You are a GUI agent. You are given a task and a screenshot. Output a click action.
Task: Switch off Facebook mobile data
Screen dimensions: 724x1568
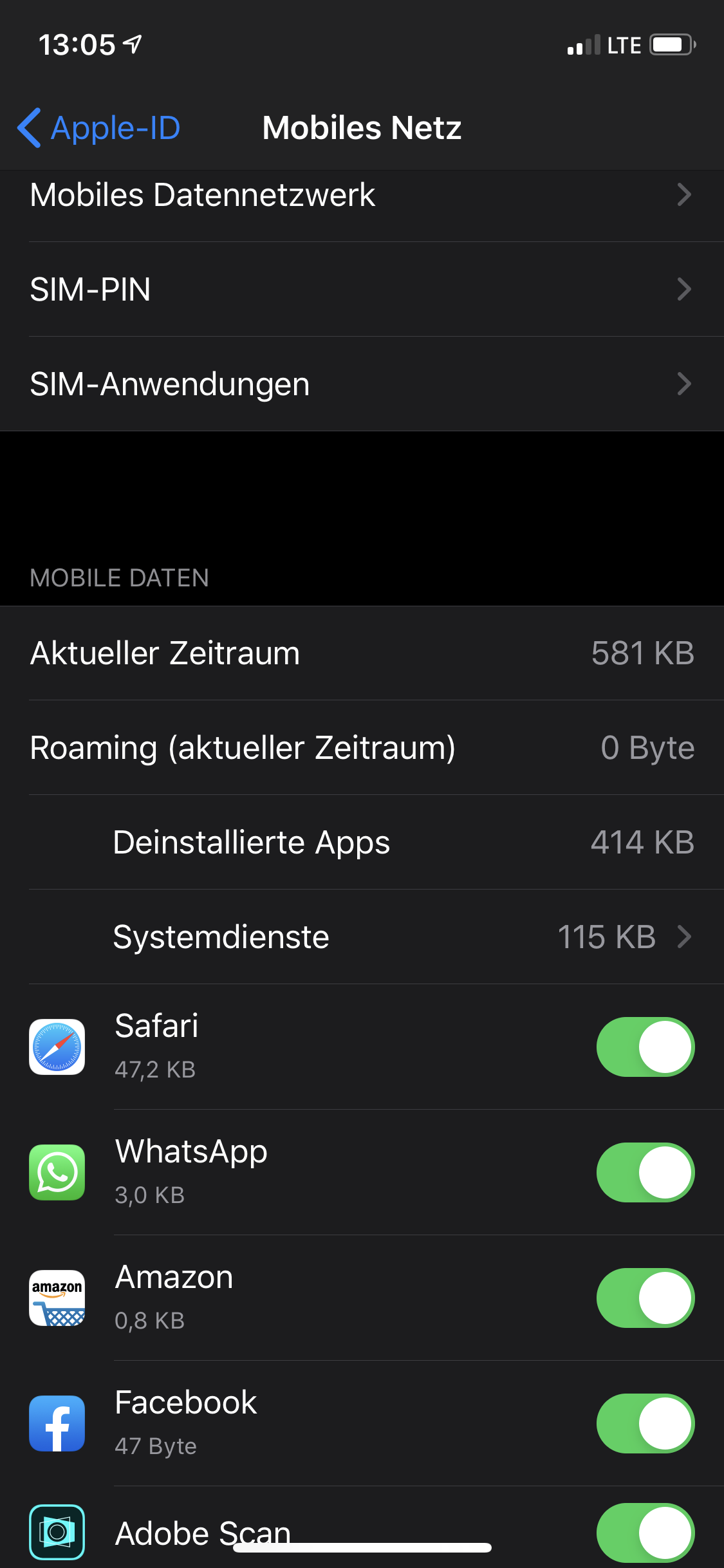(645, 1423)
